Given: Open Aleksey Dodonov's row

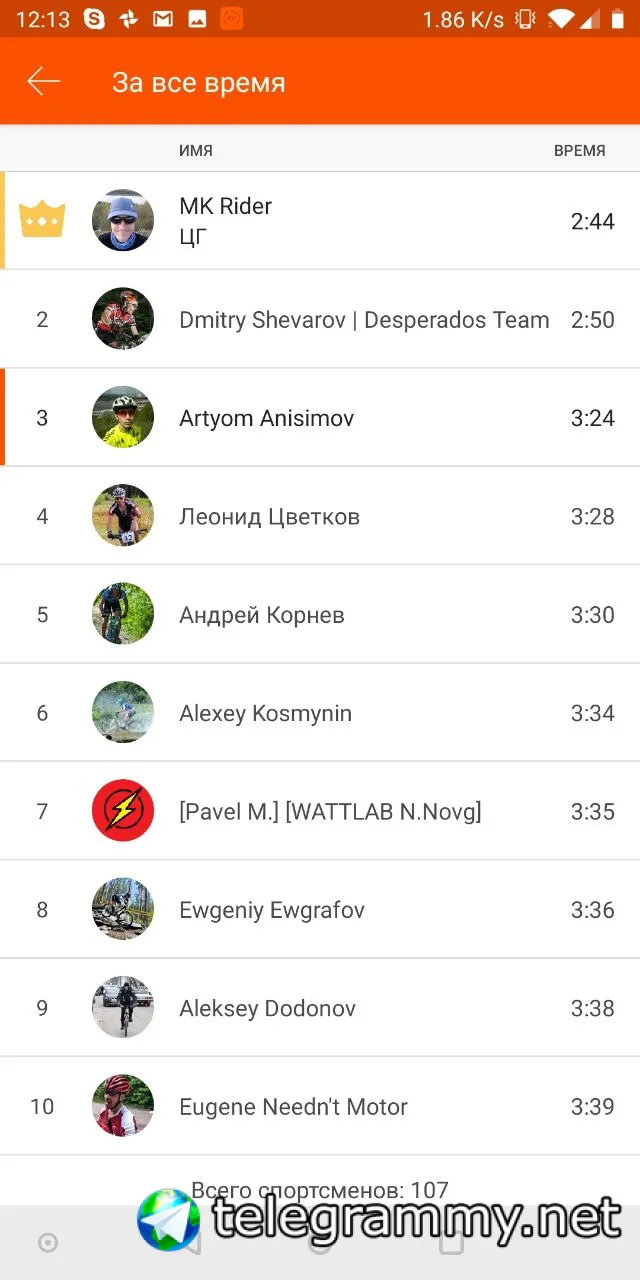Looking at the screenshot, I should pos(320,1008).
